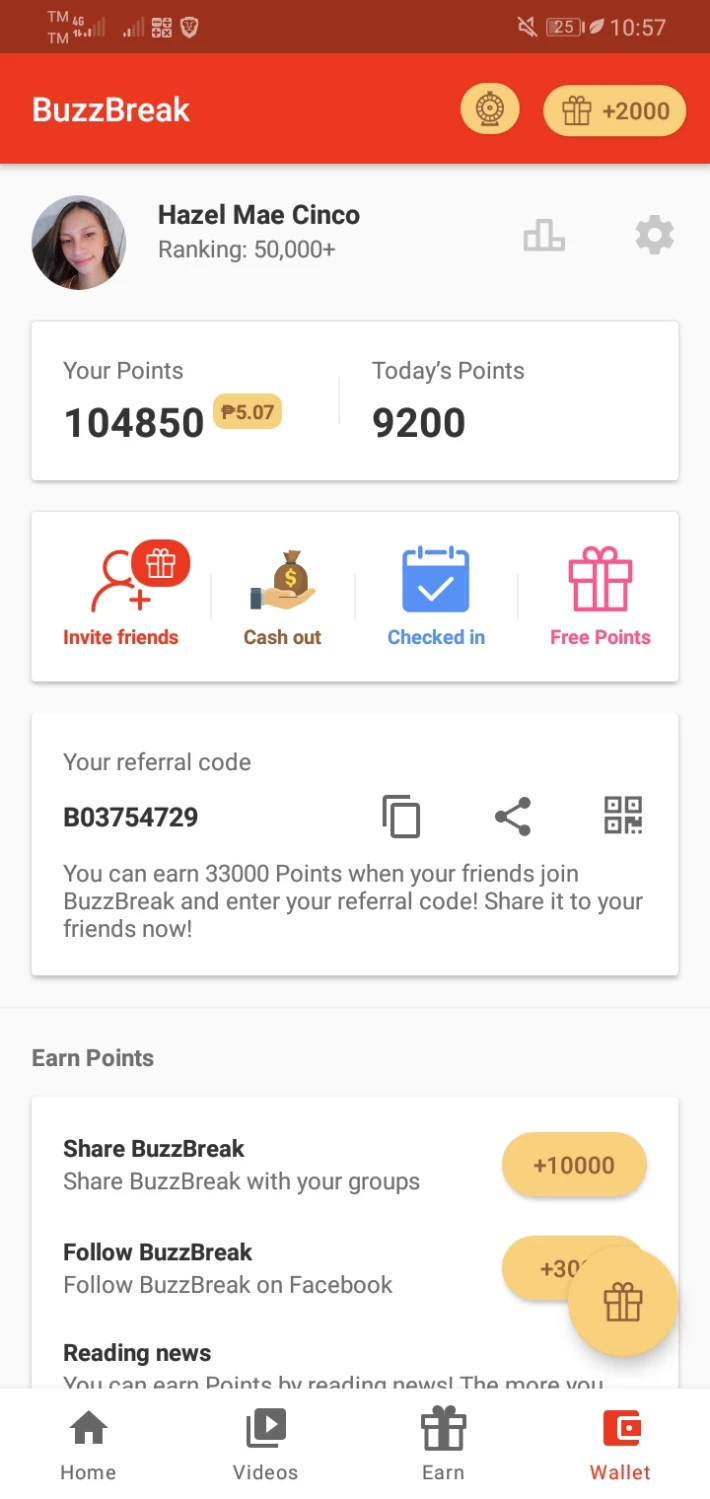Open the lucky wheel icon
This screenshot has height=1499, width=710.
tap(490, 110)
